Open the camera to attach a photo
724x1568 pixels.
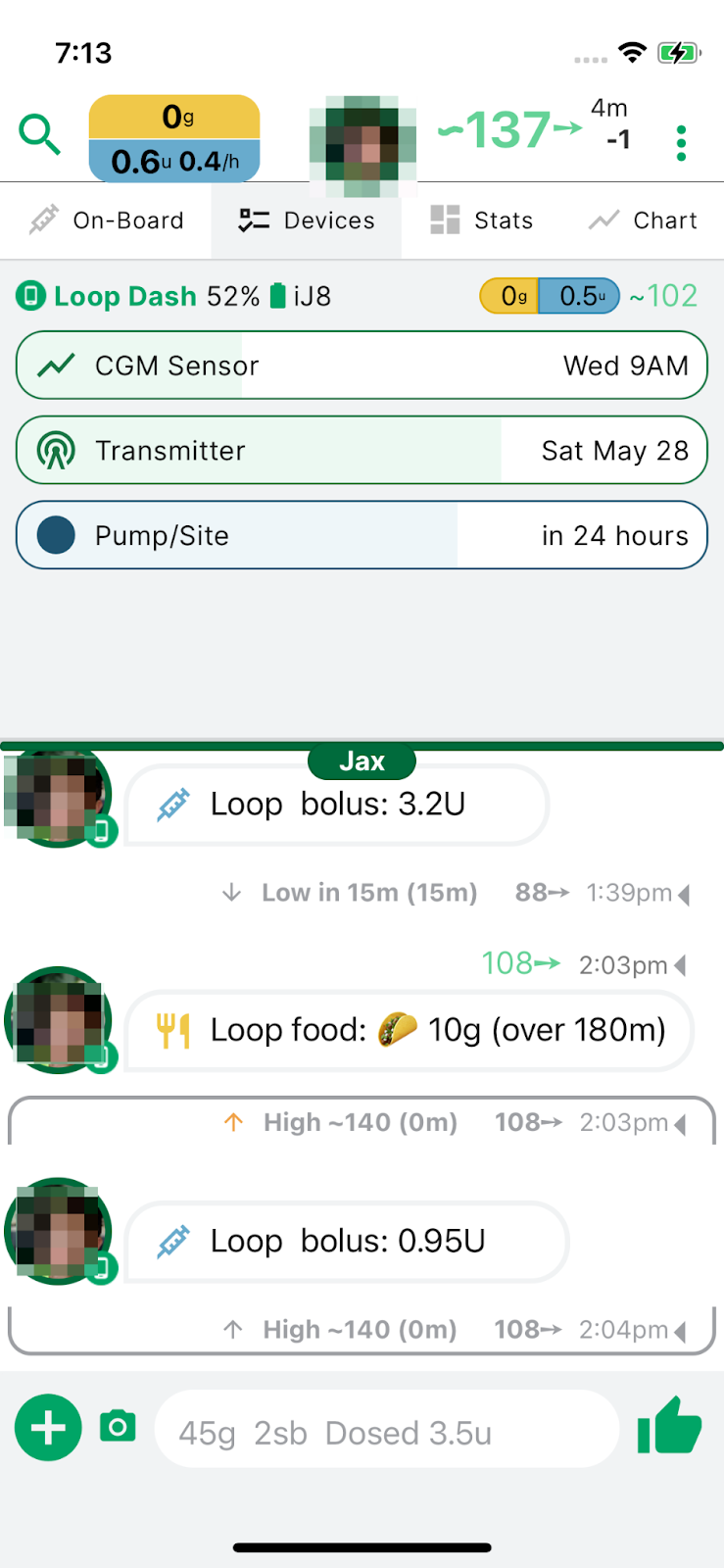[118, 1427]
